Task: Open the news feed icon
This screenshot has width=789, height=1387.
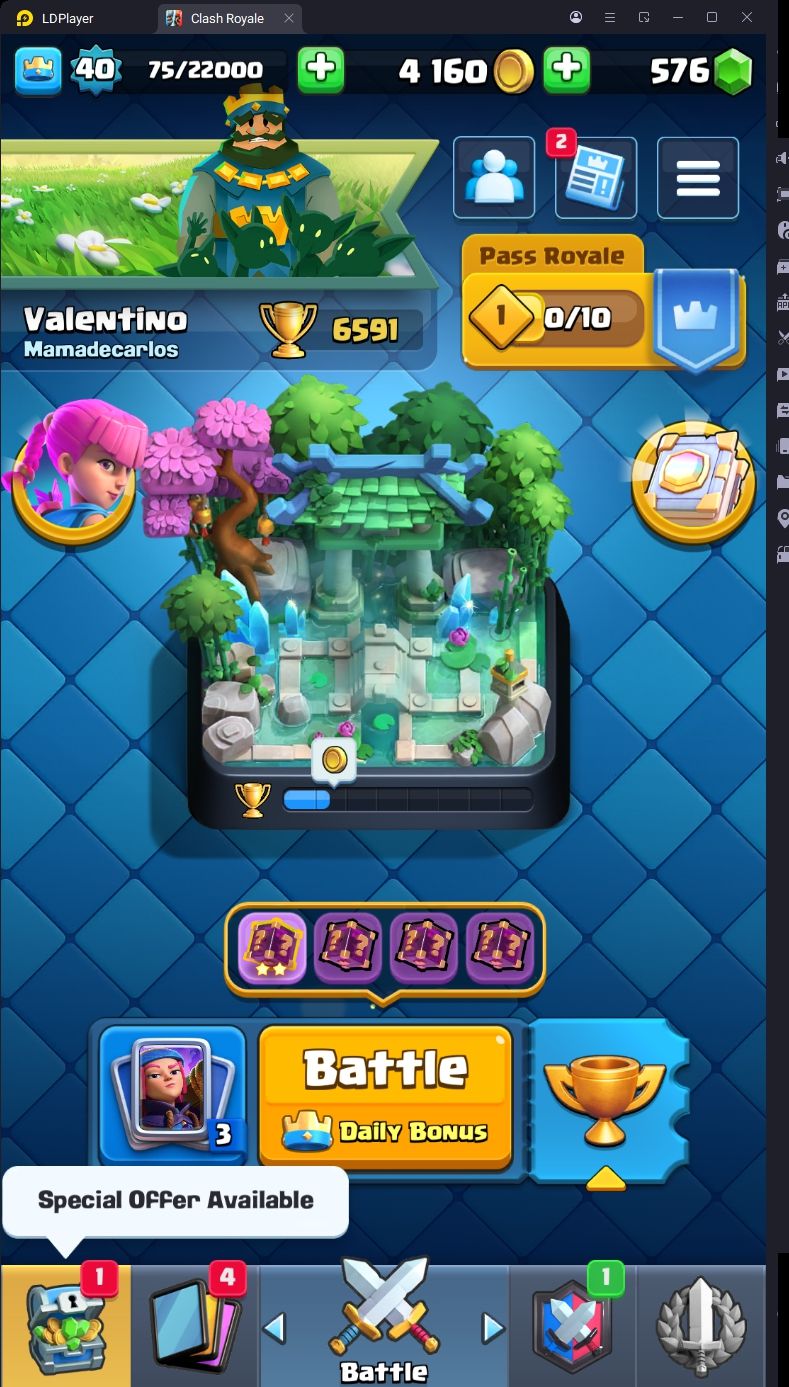Action: (x=596, y=178)
